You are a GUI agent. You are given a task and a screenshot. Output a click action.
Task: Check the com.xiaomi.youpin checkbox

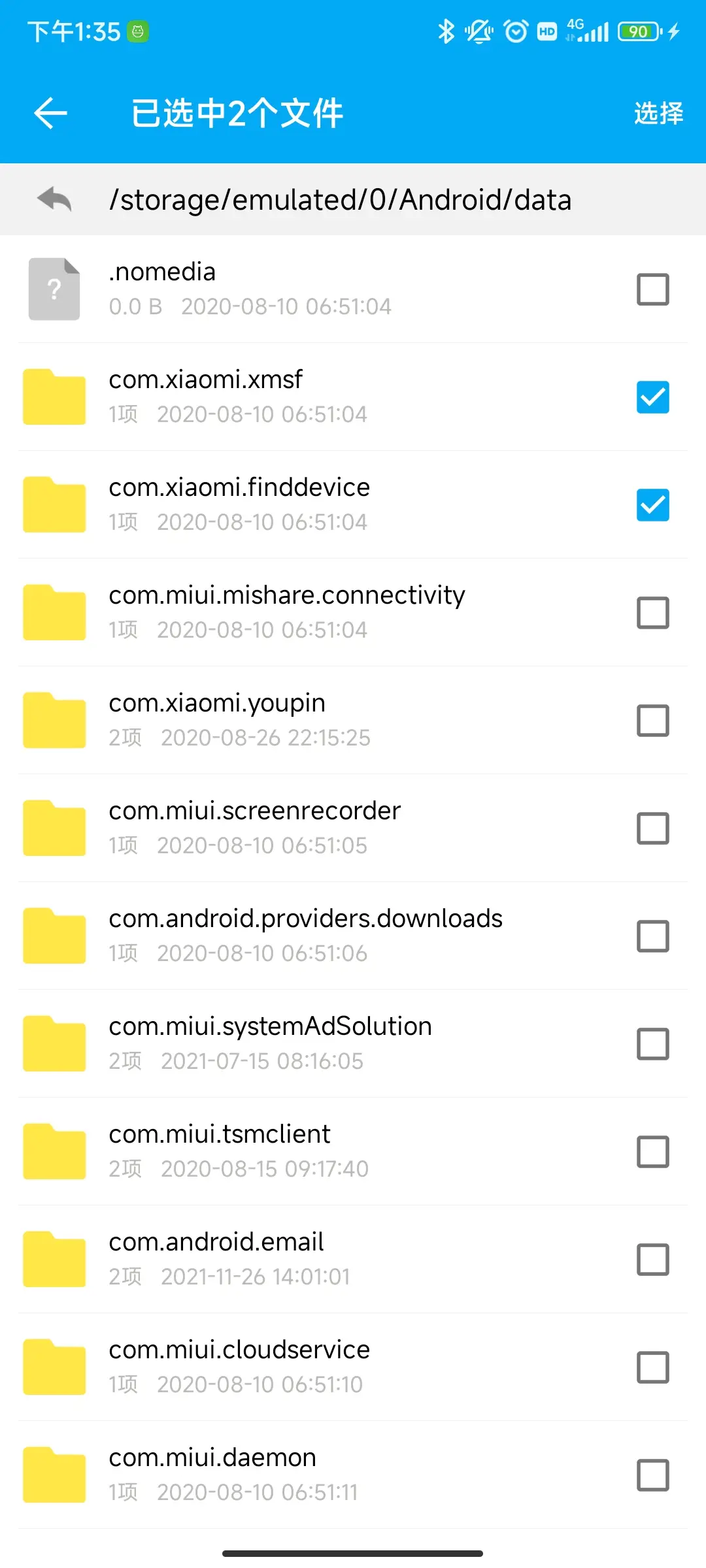click(x=652, y=721)
